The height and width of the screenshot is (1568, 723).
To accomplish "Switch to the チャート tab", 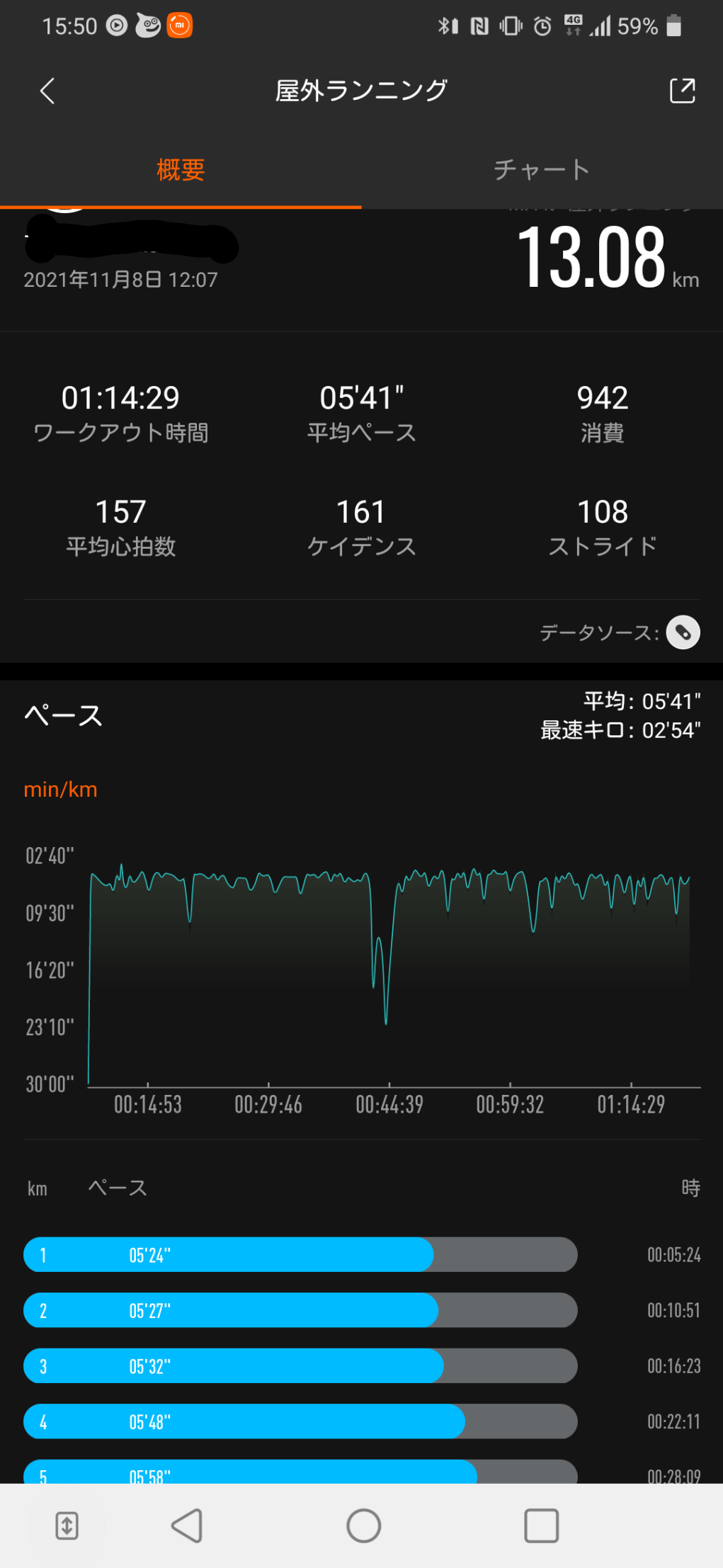I will [x=540, y=169].
